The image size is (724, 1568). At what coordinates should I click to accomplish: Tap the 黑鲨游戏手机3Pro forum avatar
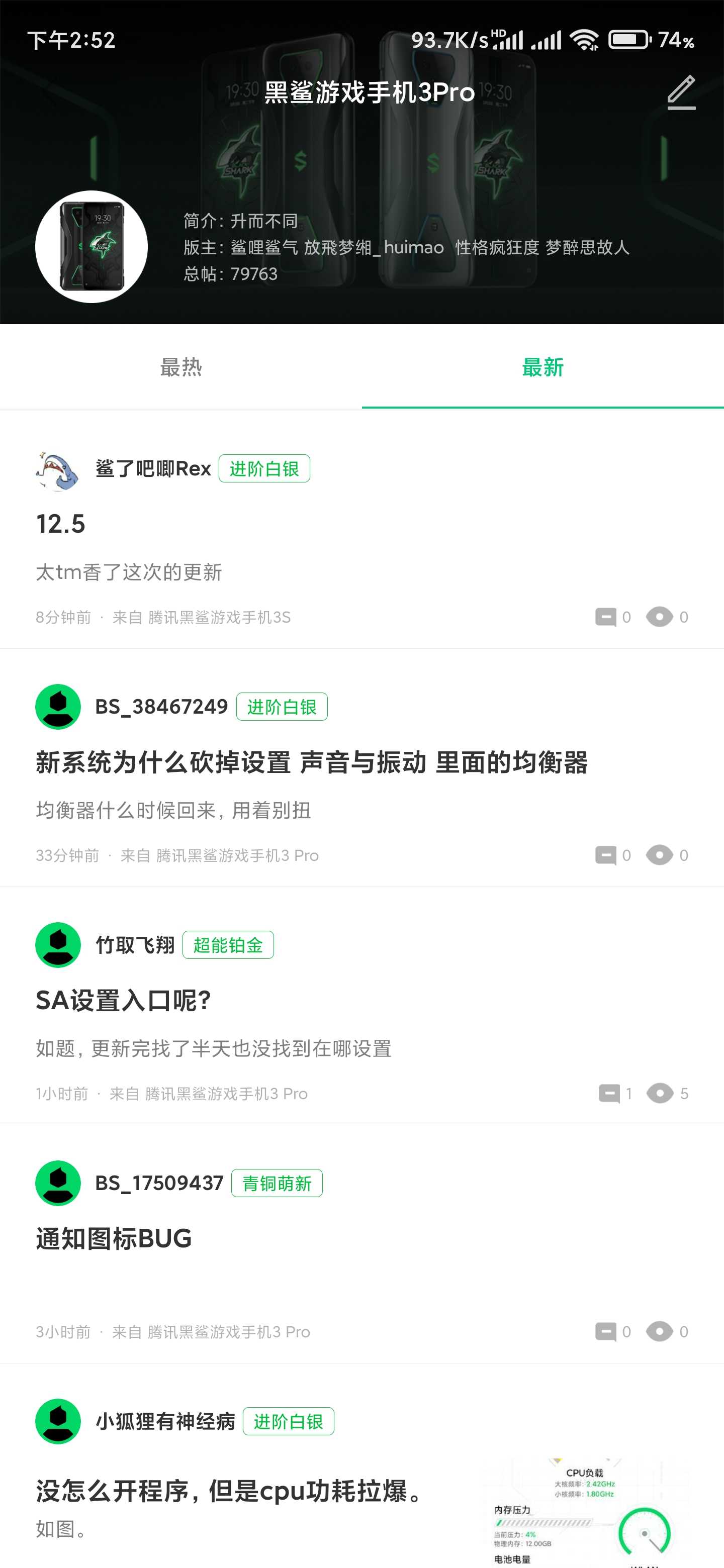tap(92, 247)
